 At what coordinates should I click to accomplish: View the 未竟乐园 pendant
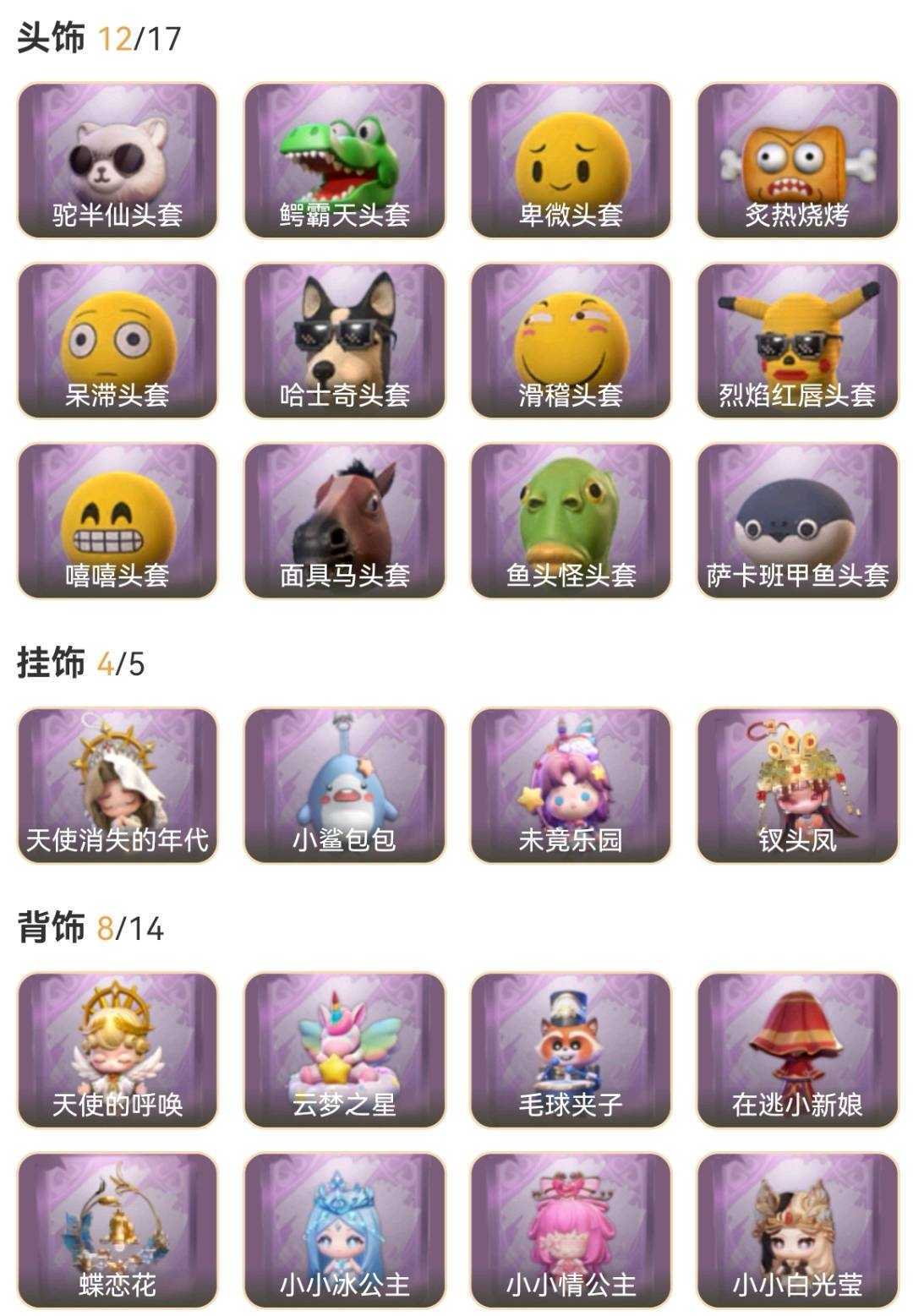(x=571, y=785)
